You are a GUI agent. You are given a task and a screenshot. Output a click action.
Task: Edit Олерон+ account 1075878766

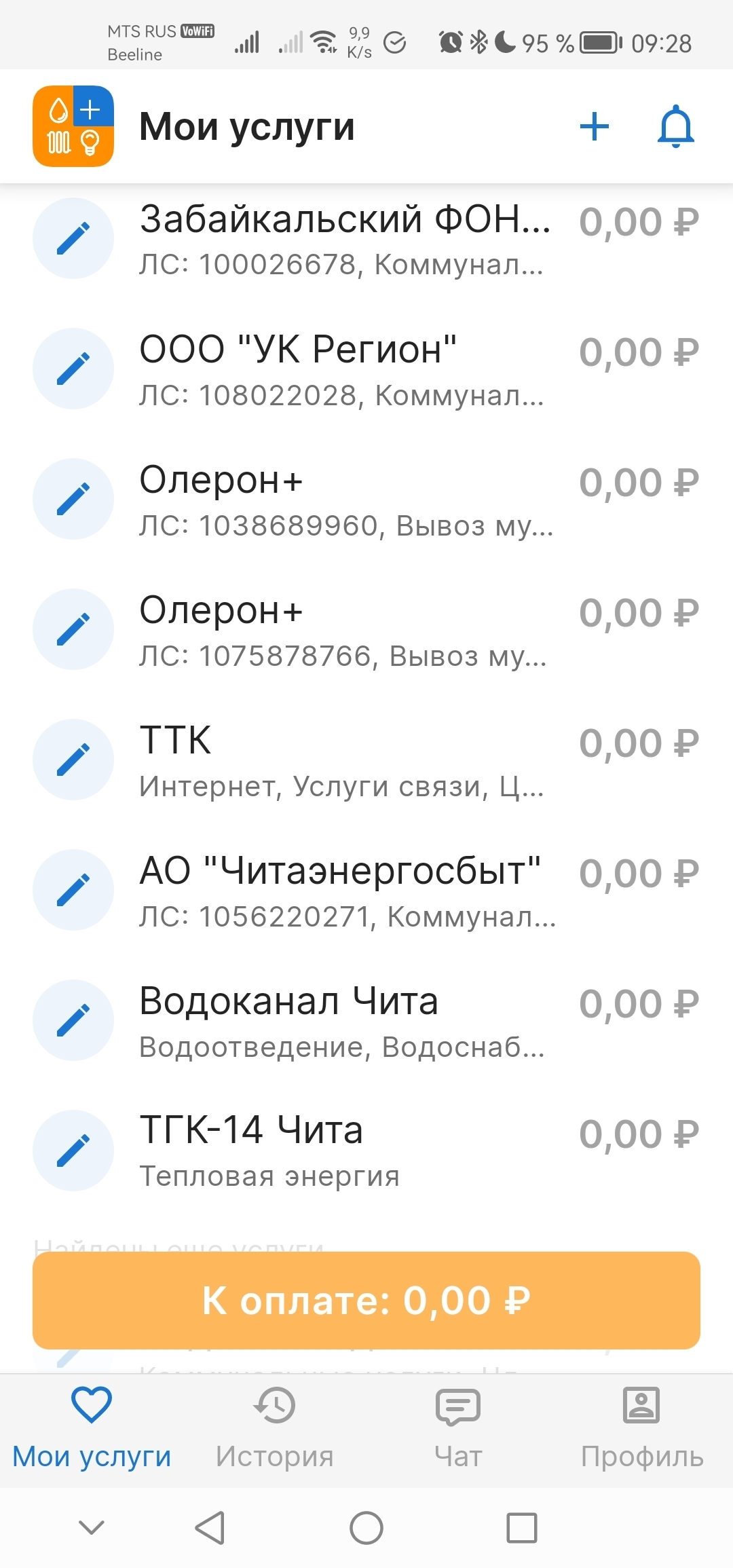[73, 629]
